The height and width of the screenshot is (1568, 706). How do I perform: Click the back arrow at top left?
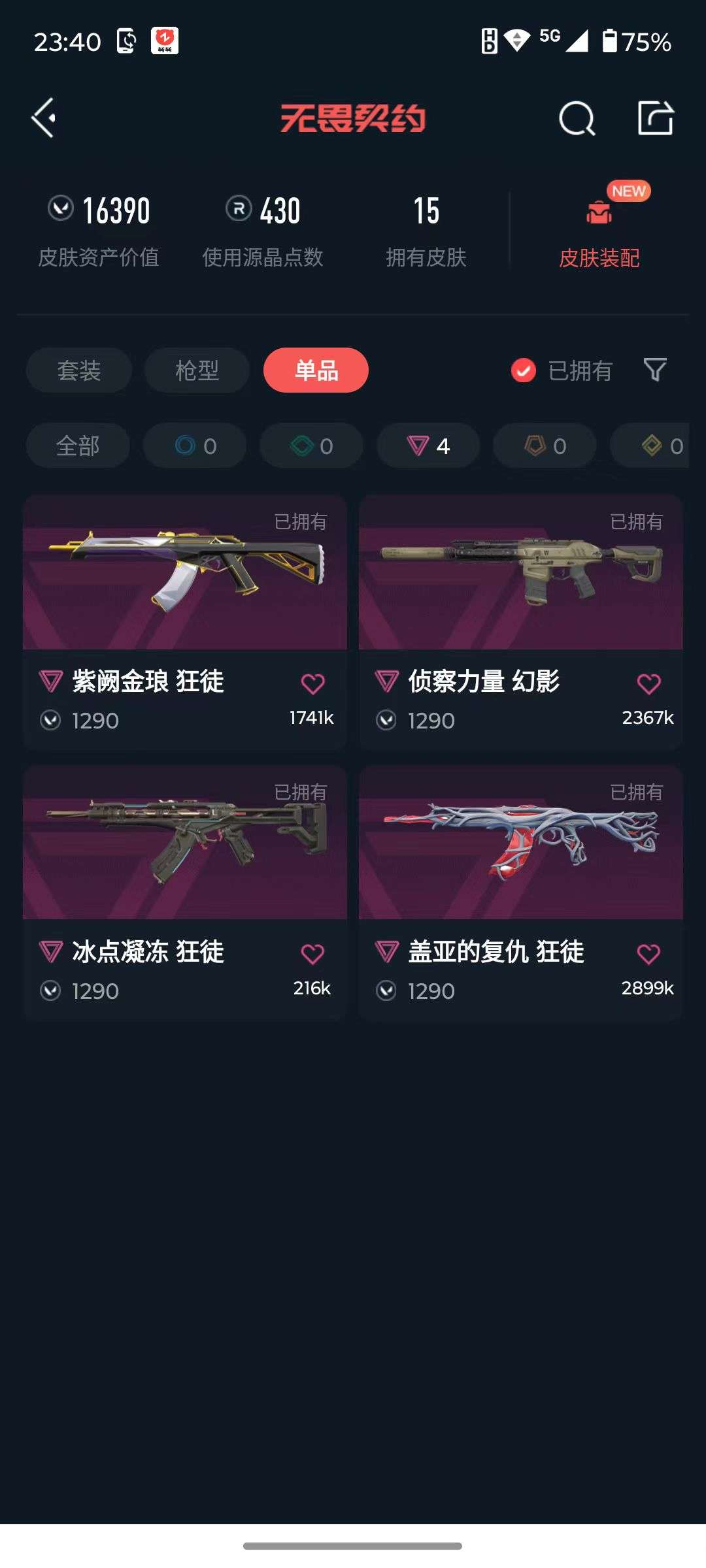point(43,118)
